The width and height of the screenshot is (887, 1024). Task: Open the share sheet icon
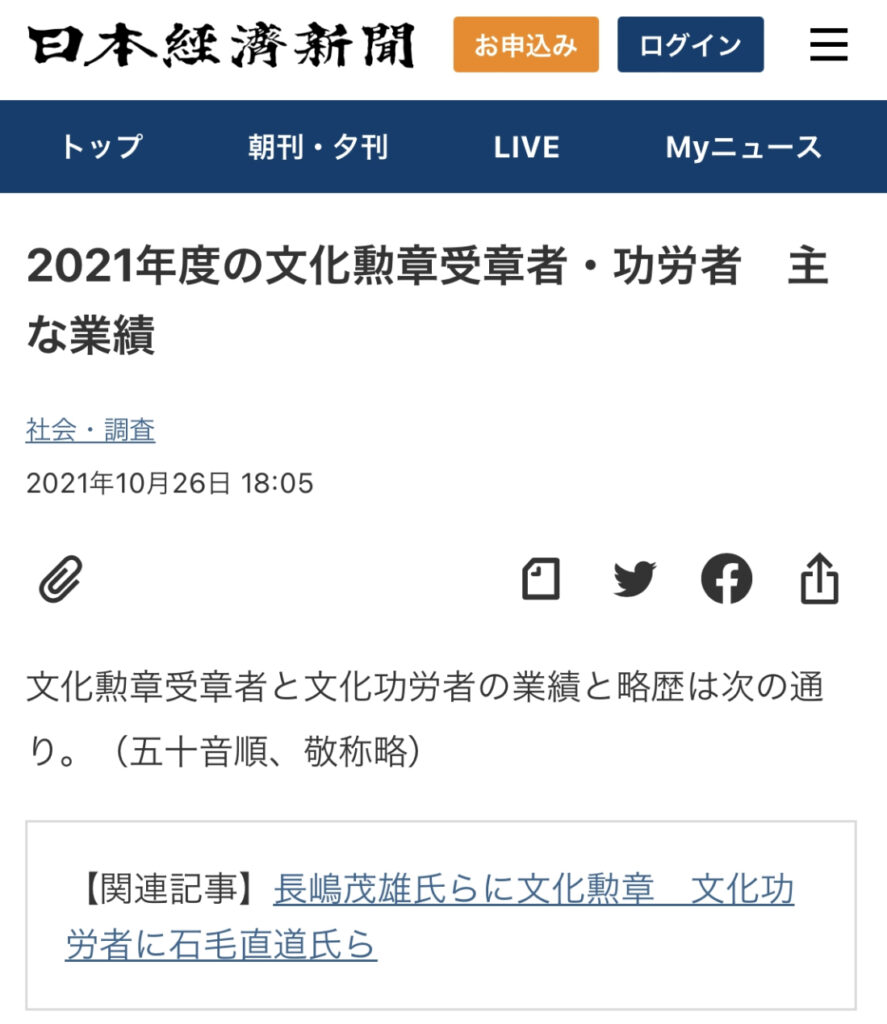(x=819, y=579)
